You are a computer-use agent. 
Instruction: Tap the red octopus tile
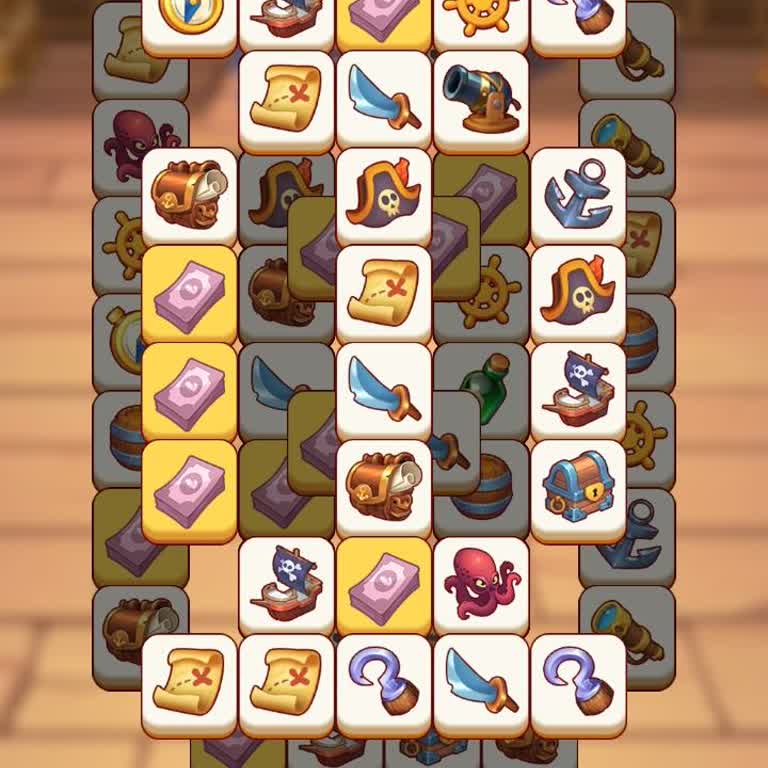tap(481, 584)
